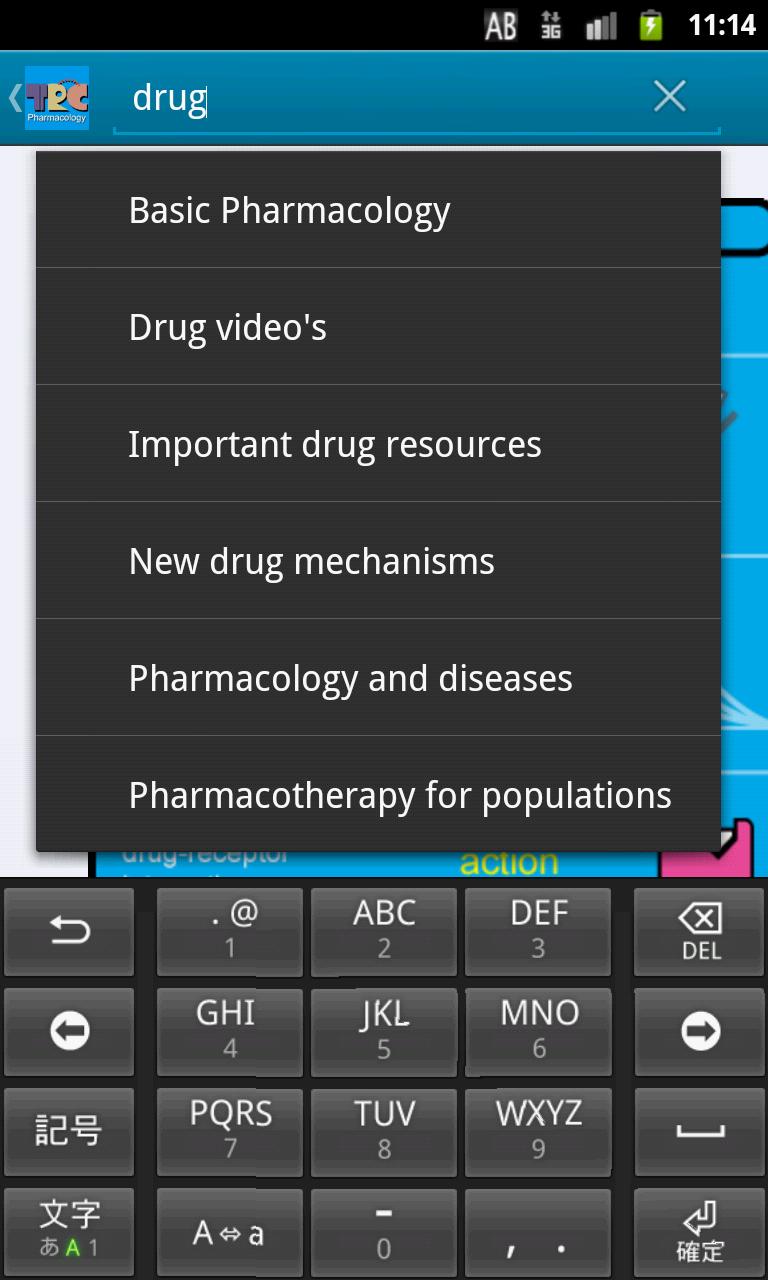
Task: Open the Drug video's suggestion
Action: coord(378,327)
